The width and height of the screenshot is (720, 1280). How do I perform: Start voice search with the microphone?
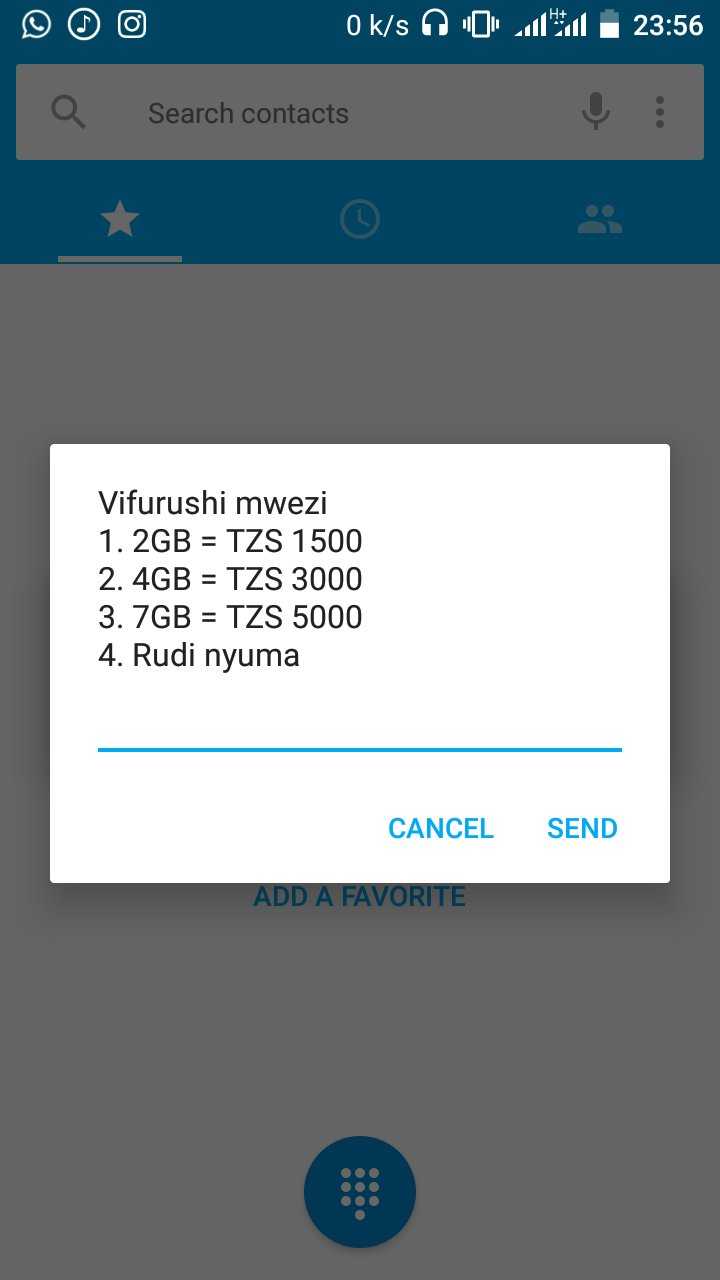[596, 112]
